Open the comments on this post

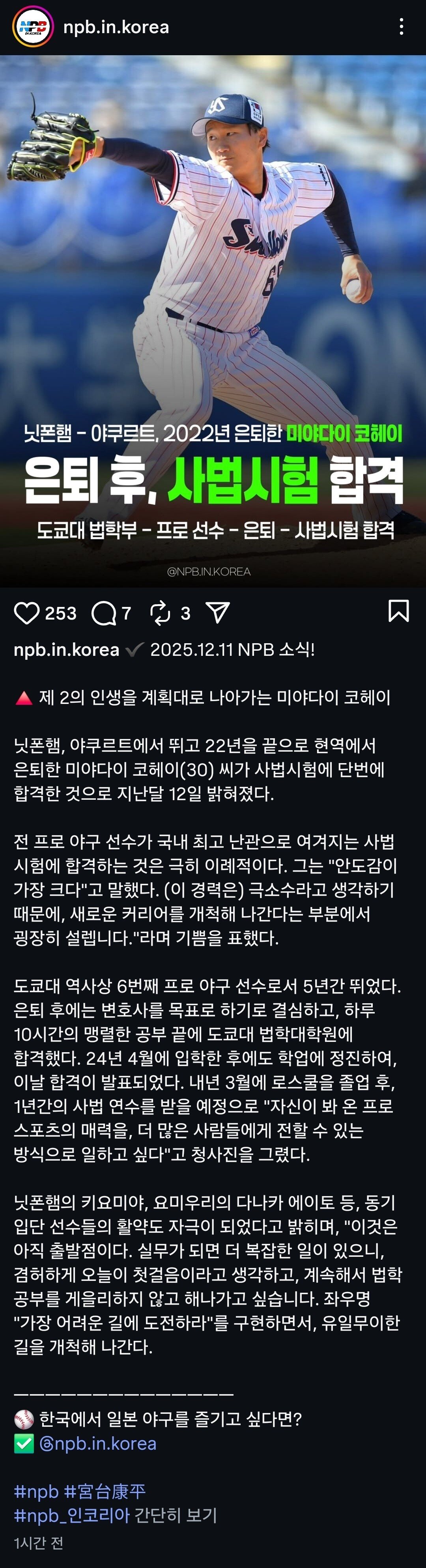(103, 613)
